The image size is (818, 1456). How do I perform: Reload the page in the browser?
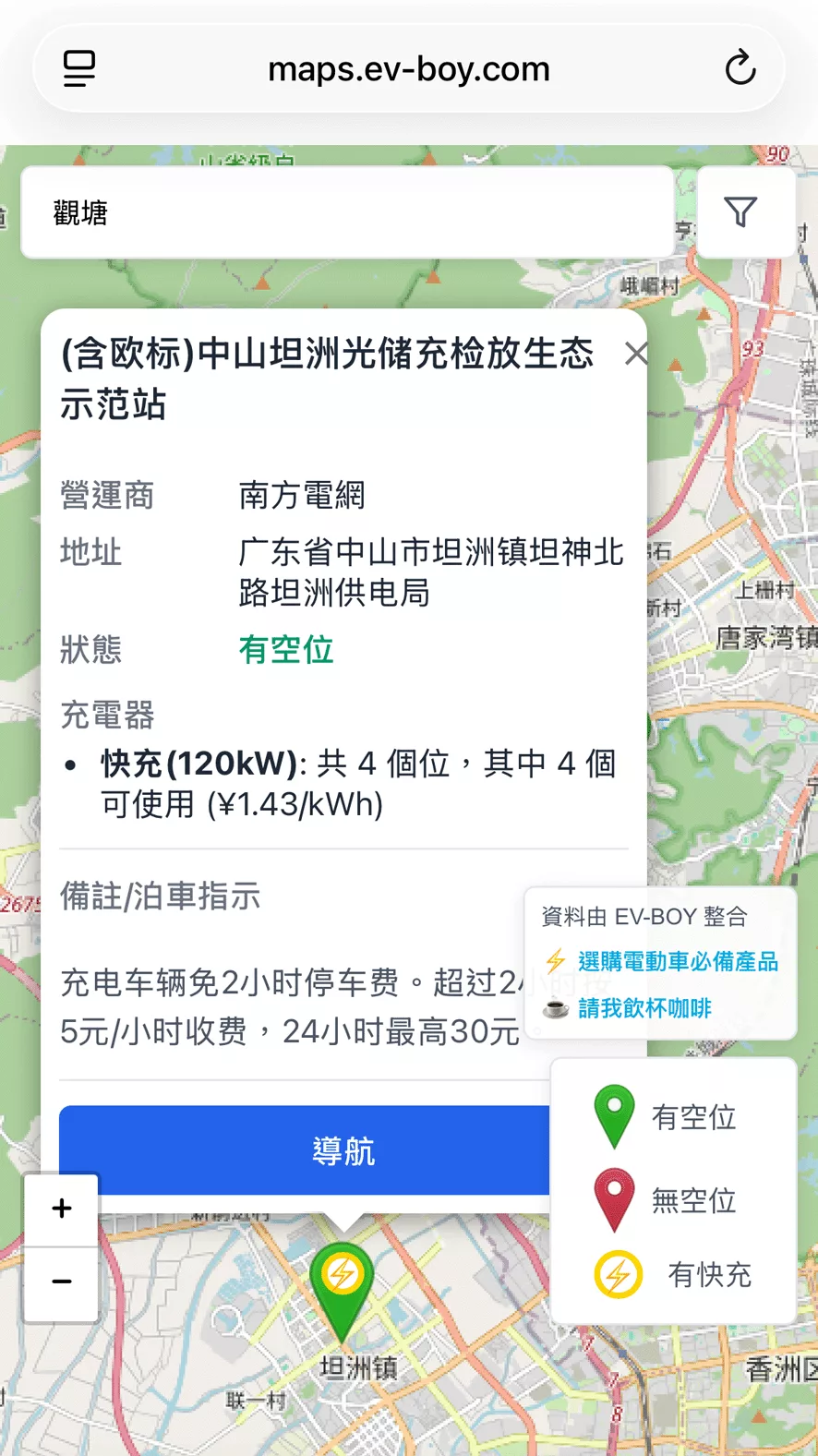[x=740, y=68]
